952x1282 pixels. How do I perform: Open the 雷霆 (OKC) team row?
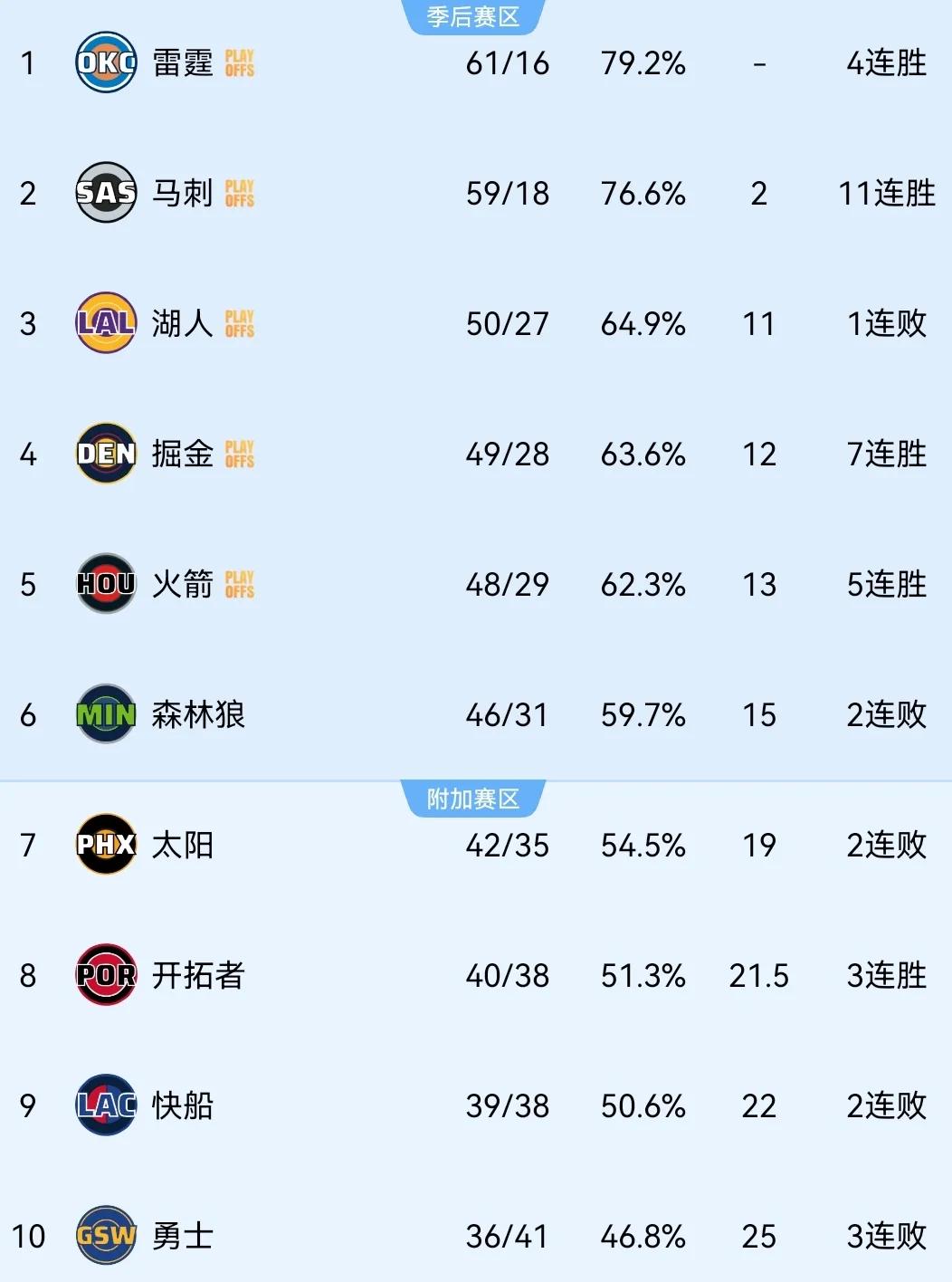point(182,63)
